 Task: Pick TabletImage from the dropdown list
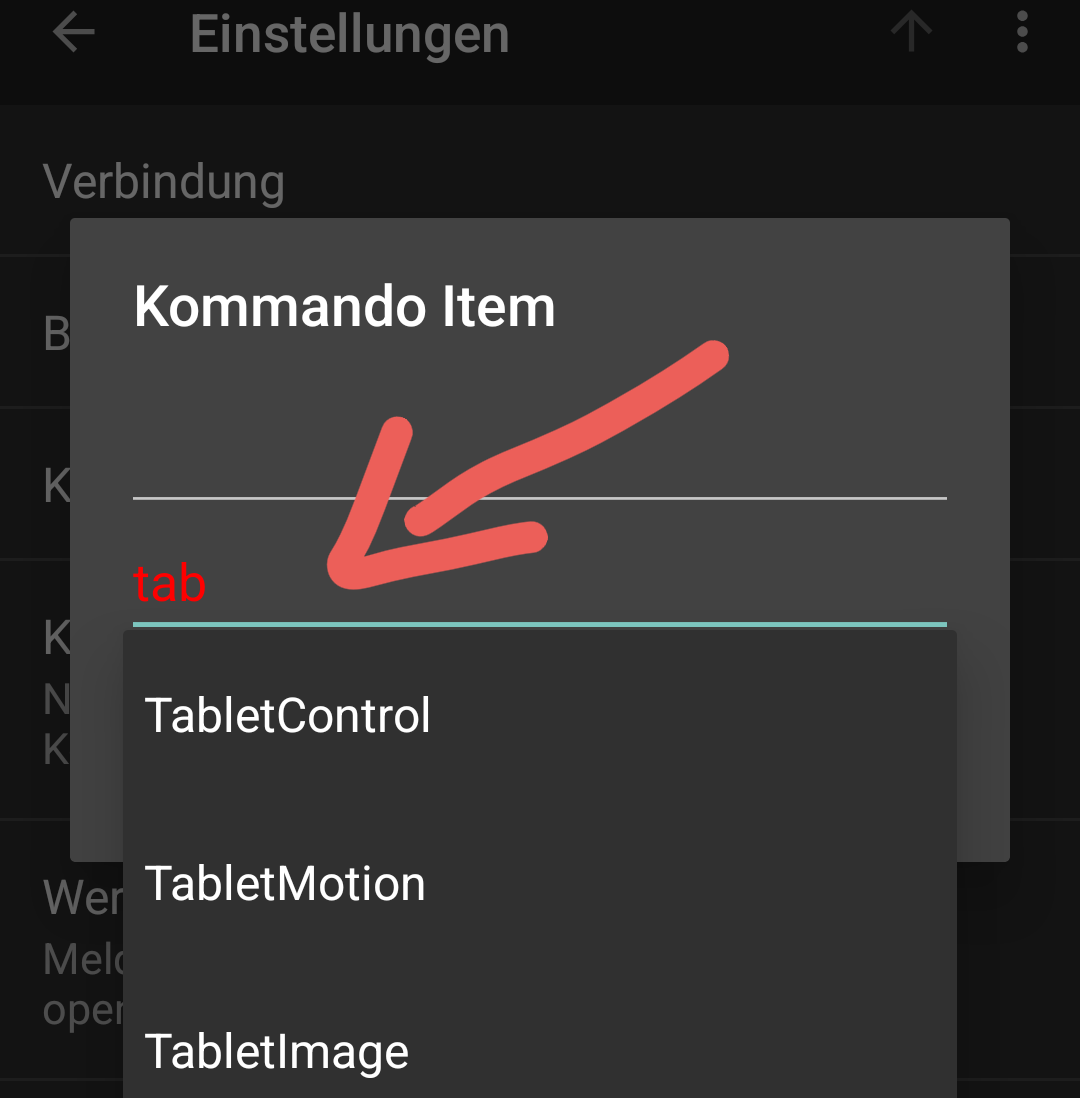pos(277,1051)
